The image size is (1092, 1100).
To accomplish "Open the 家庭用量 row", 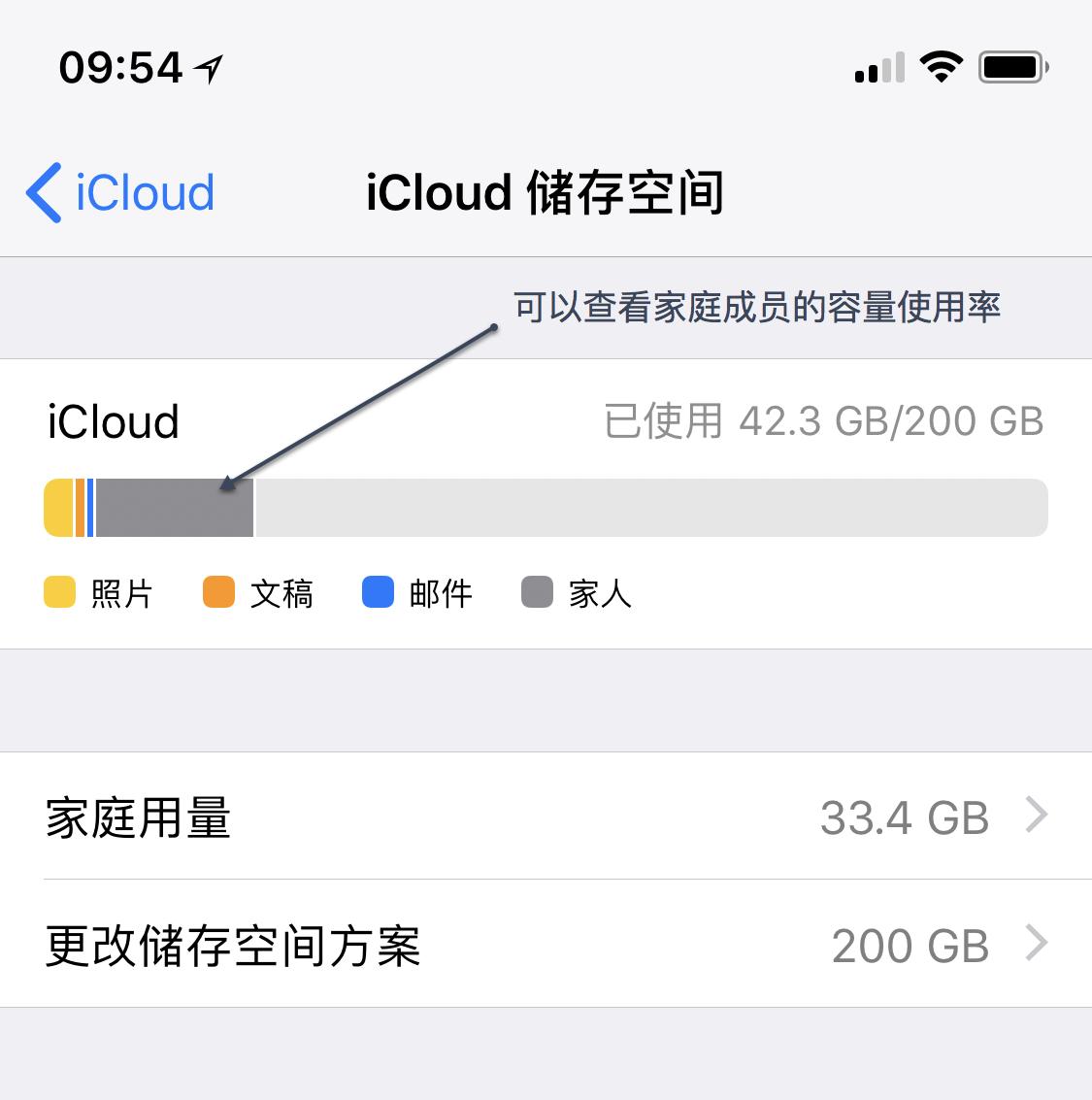I will [546, 817].
